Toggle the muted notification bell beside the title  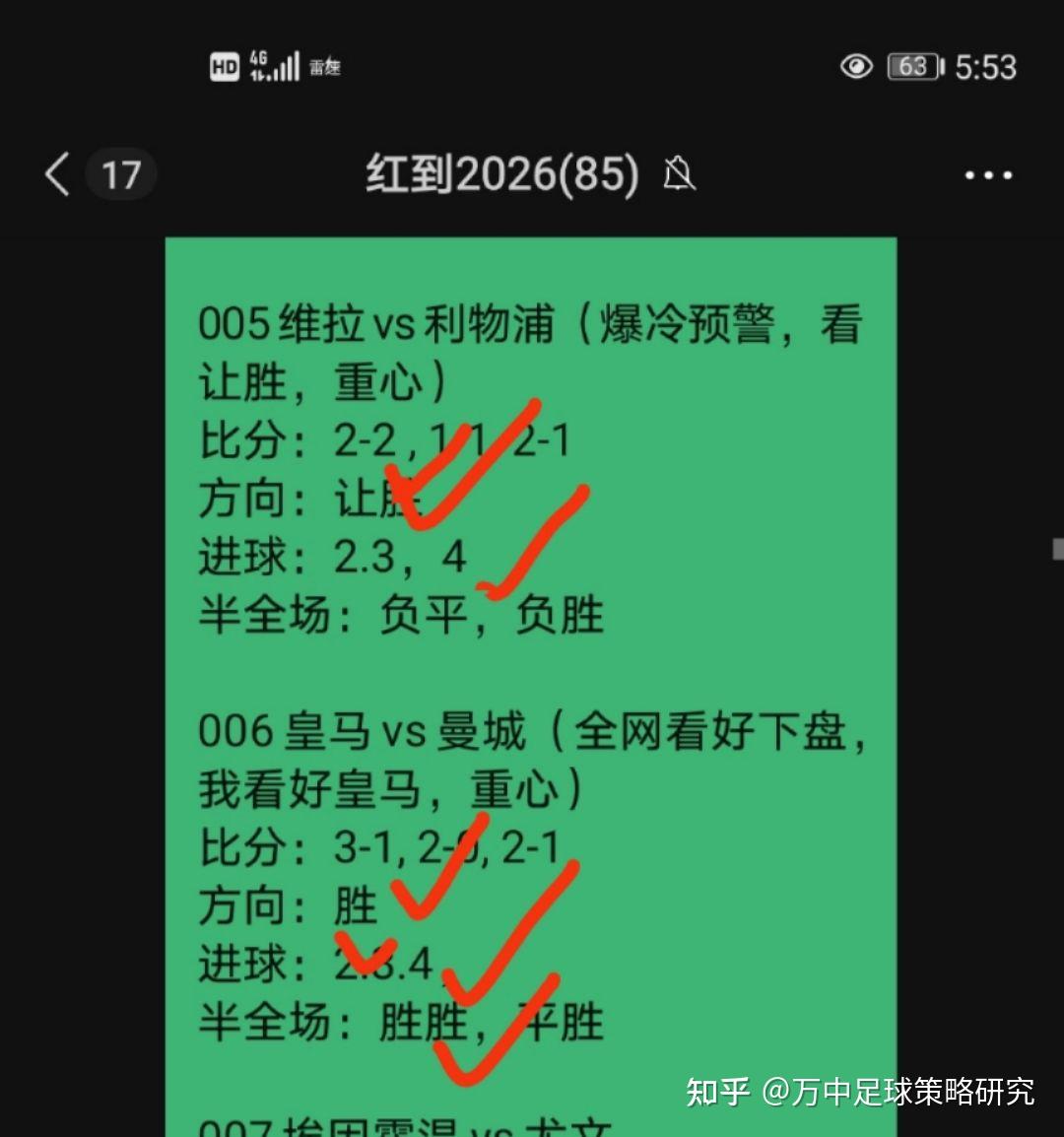pyautogui.click(x=679, y=172)
